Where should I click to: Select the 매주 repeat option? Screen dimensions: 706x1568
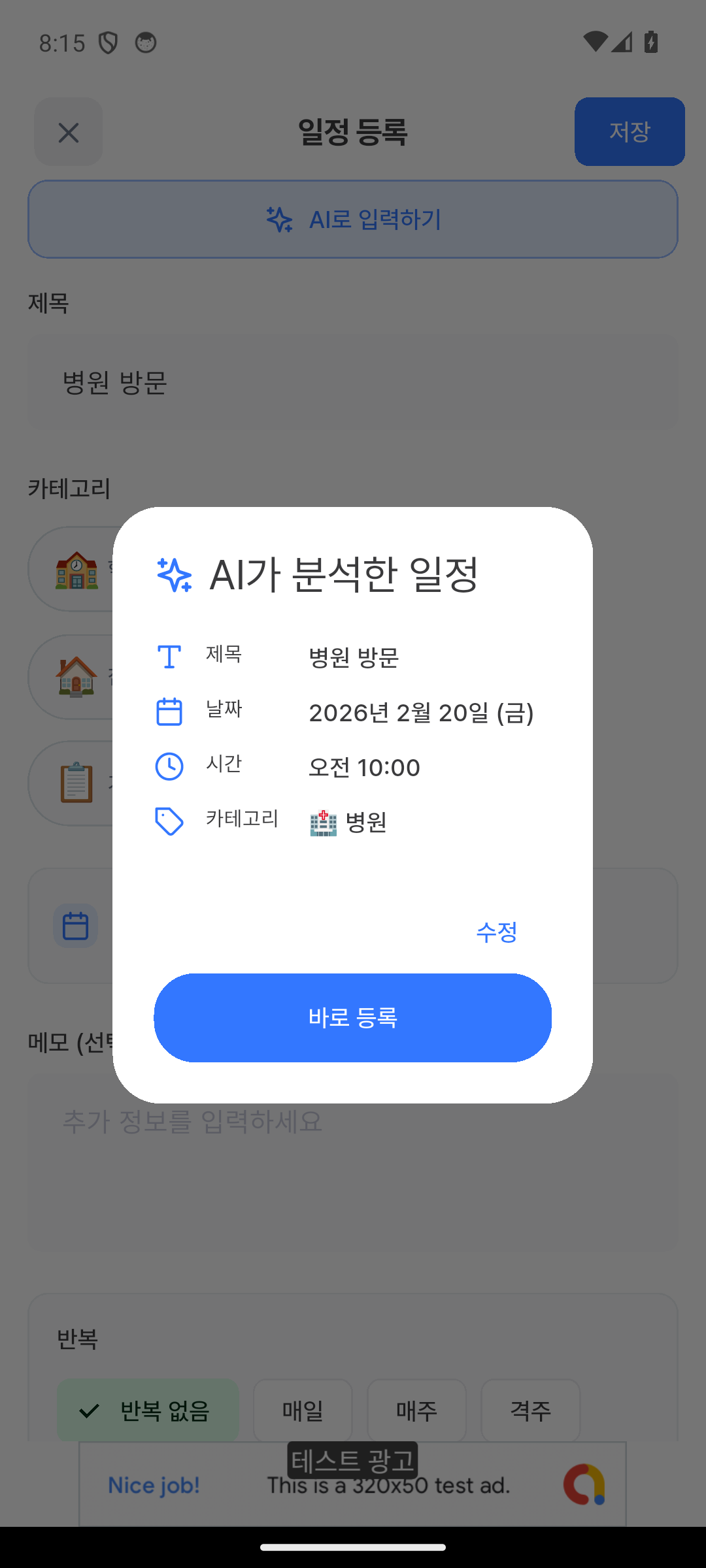tap(416, 1411)
